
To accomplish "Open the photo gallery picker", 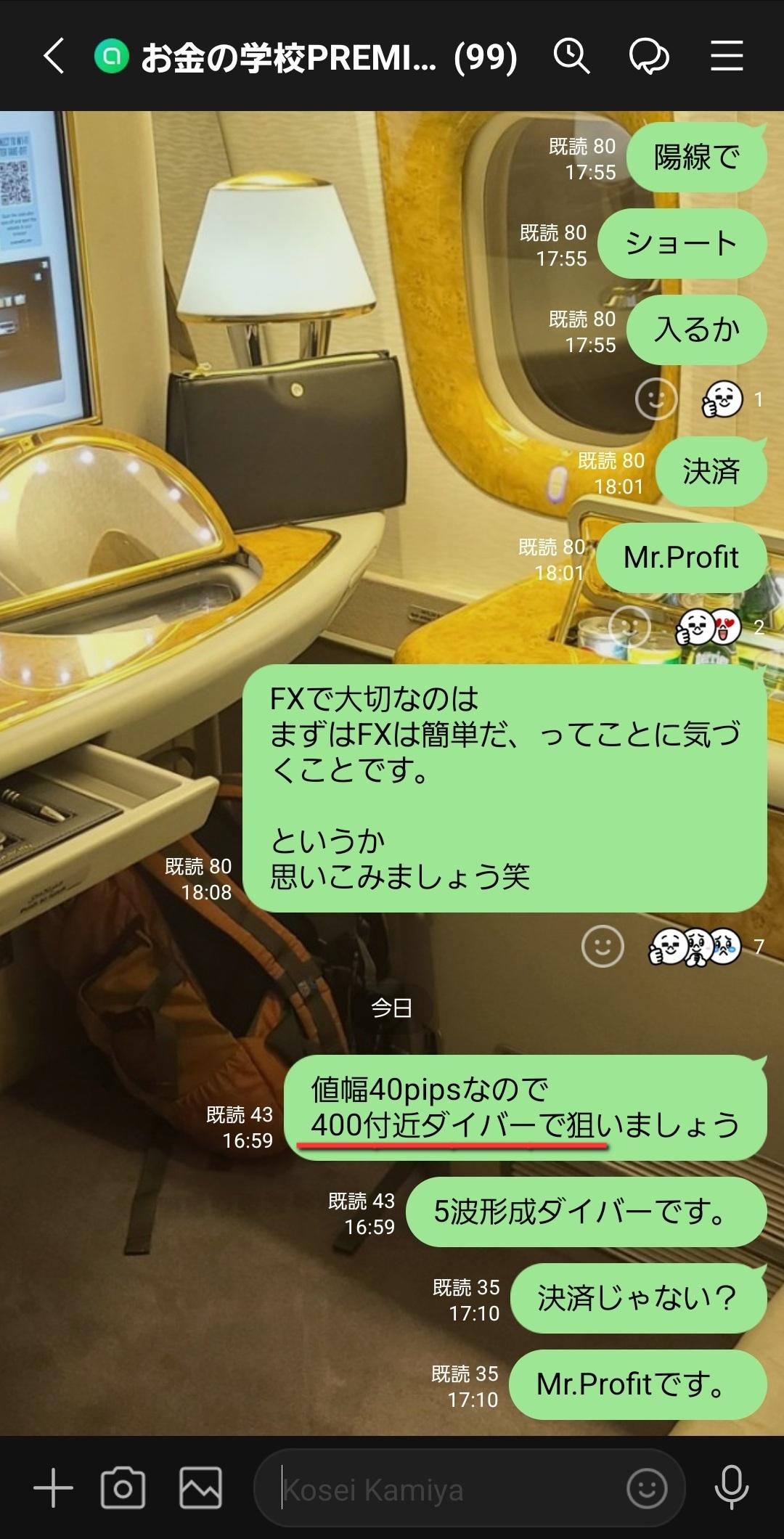I will [201, 1487].
